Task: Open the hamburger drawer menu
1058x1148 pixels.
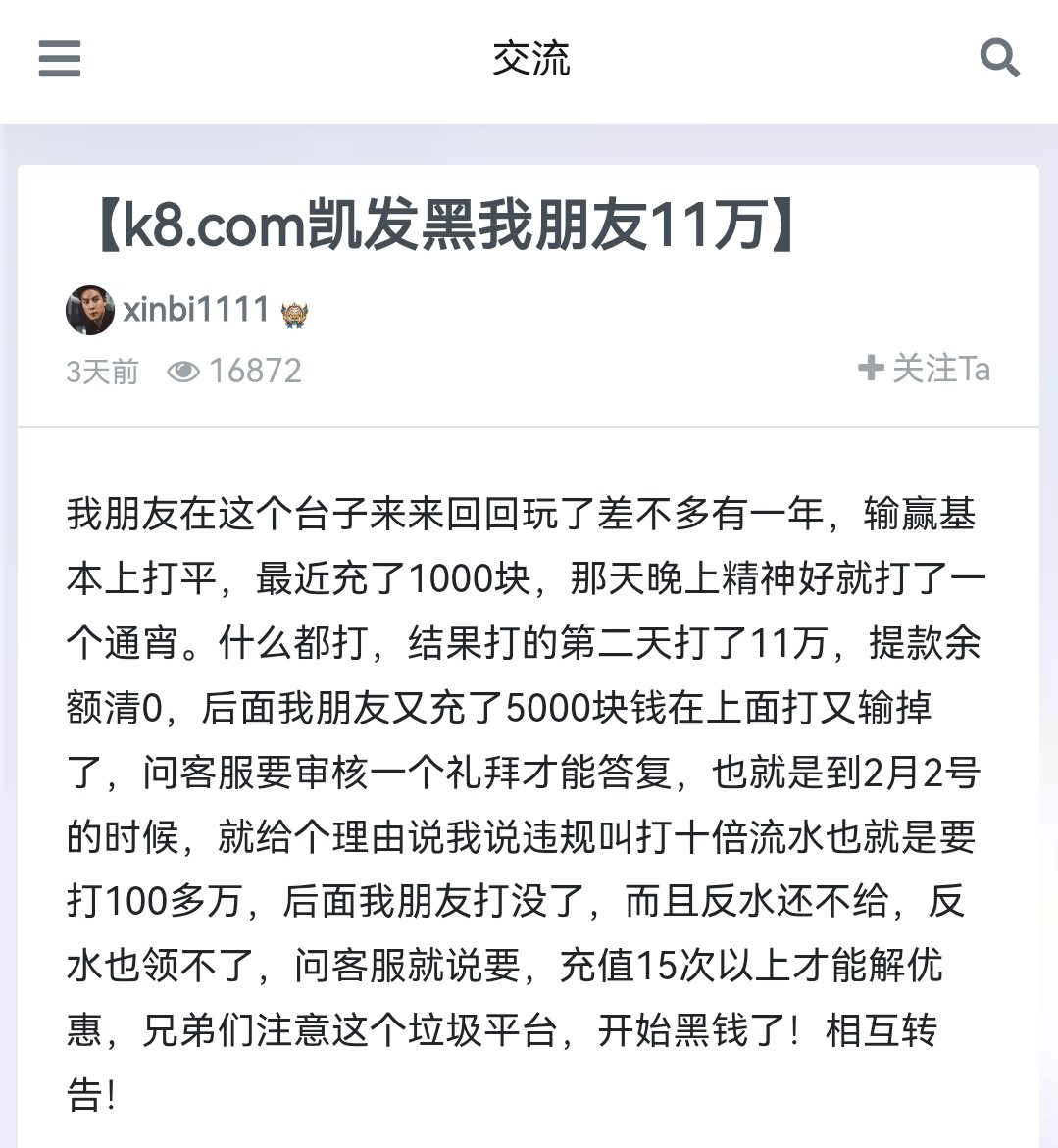Action: 60,59
